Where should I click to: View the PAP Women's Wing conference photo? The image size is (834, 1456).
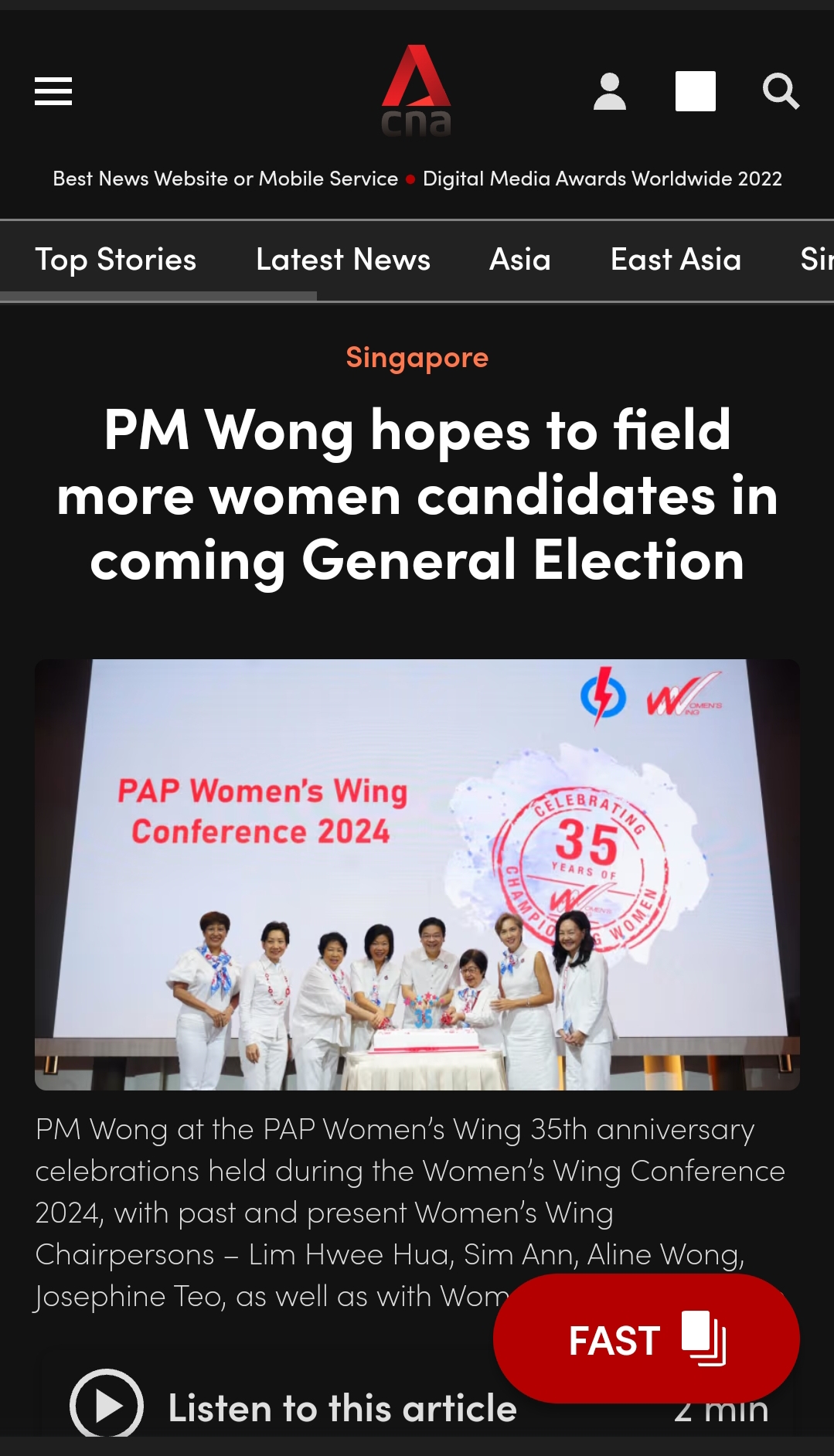point(417,874)
